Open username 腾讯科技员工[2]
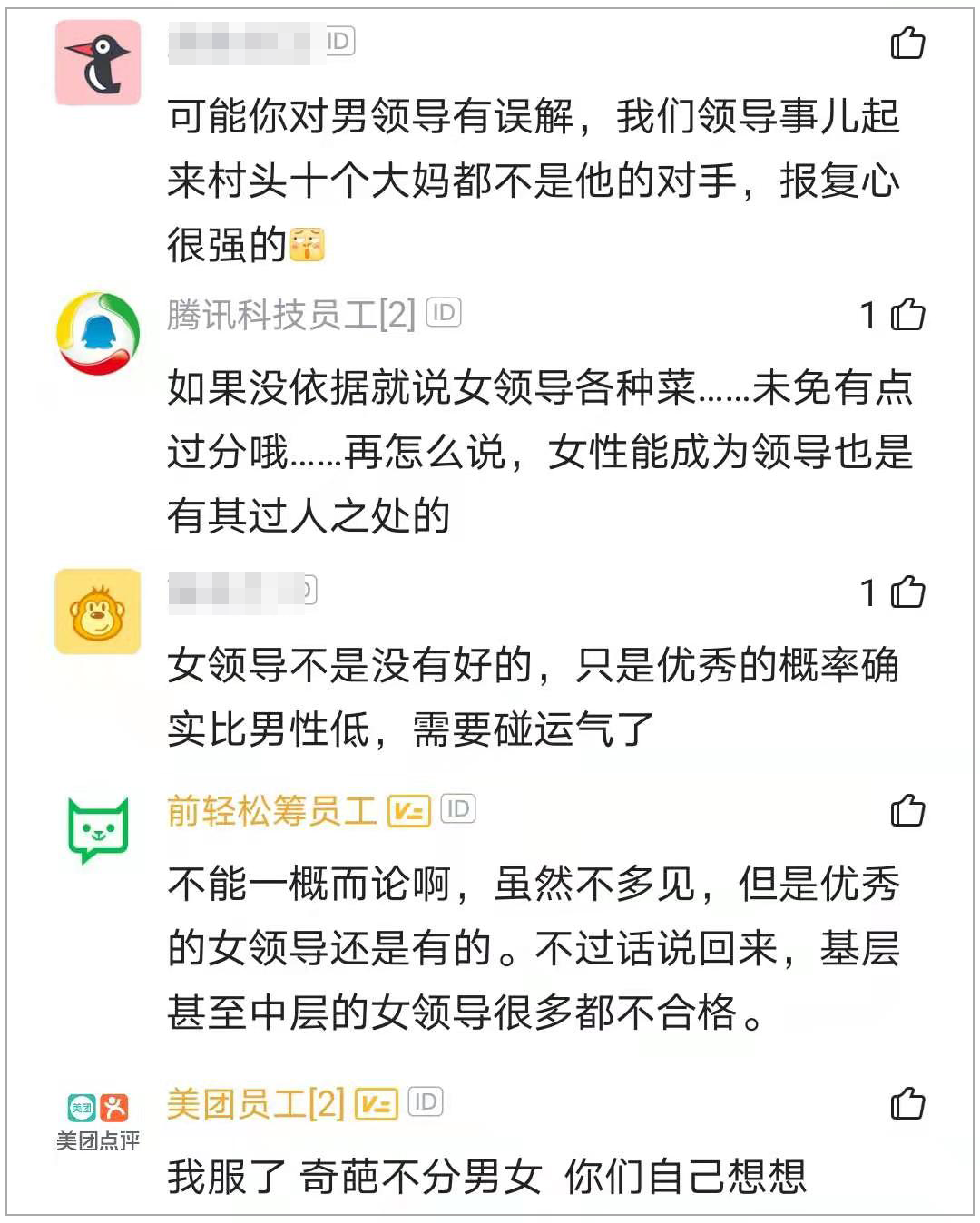 pos(290,315)
